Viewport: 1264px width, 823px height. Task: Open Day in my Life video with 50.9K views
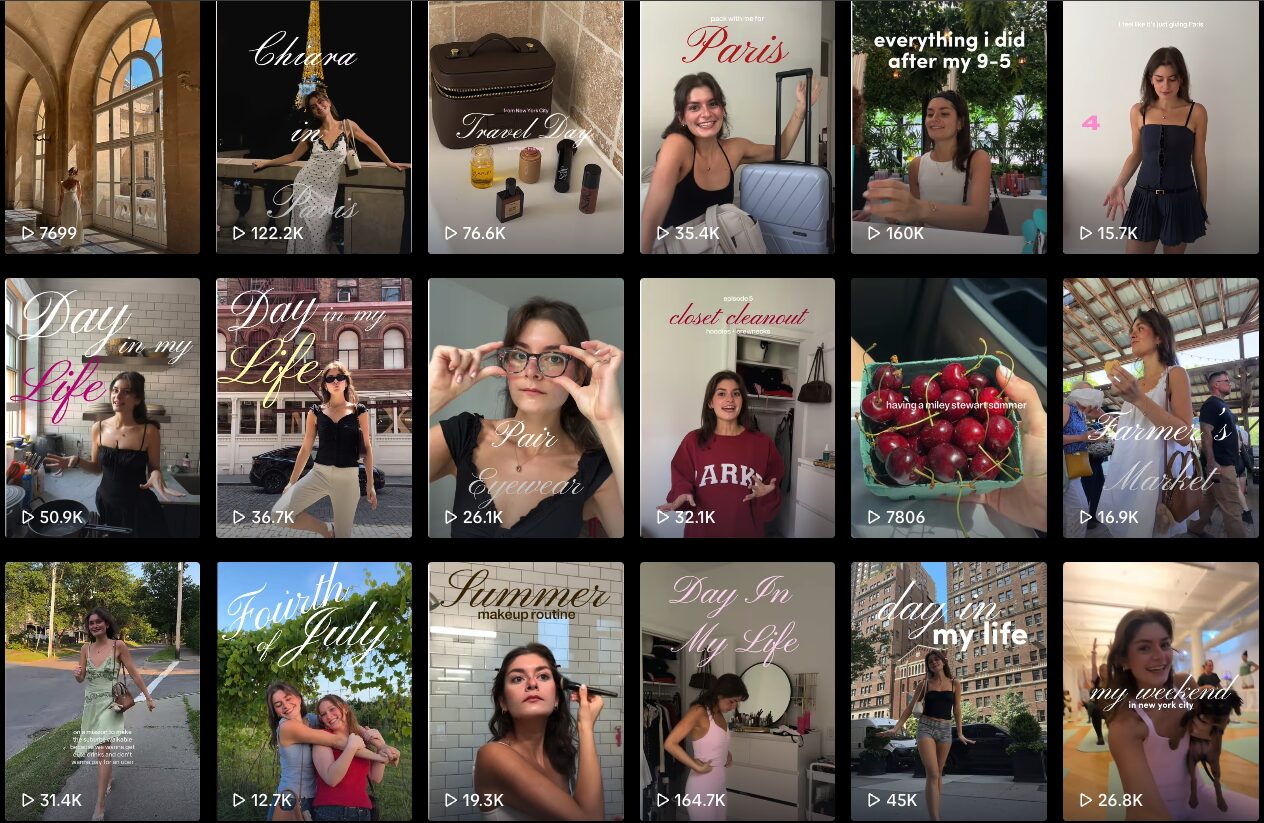[x=102, y=408]
